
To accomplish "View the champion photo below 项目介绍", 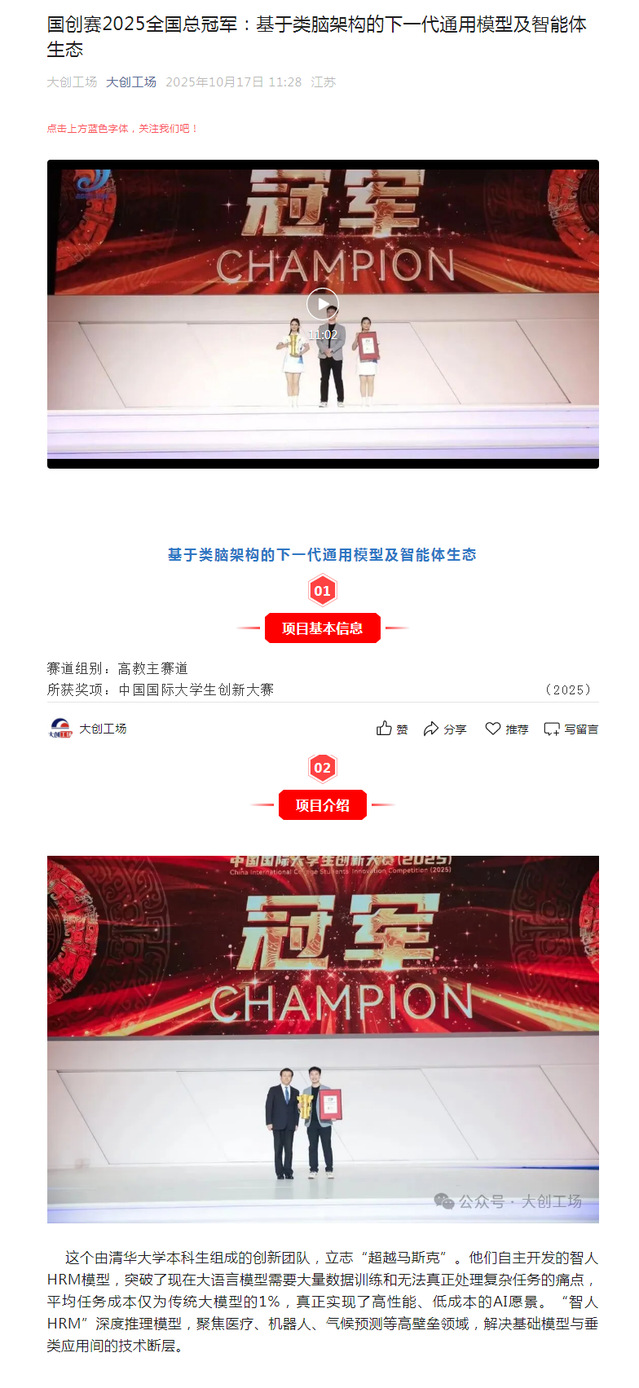I will tap(322, 1038).
